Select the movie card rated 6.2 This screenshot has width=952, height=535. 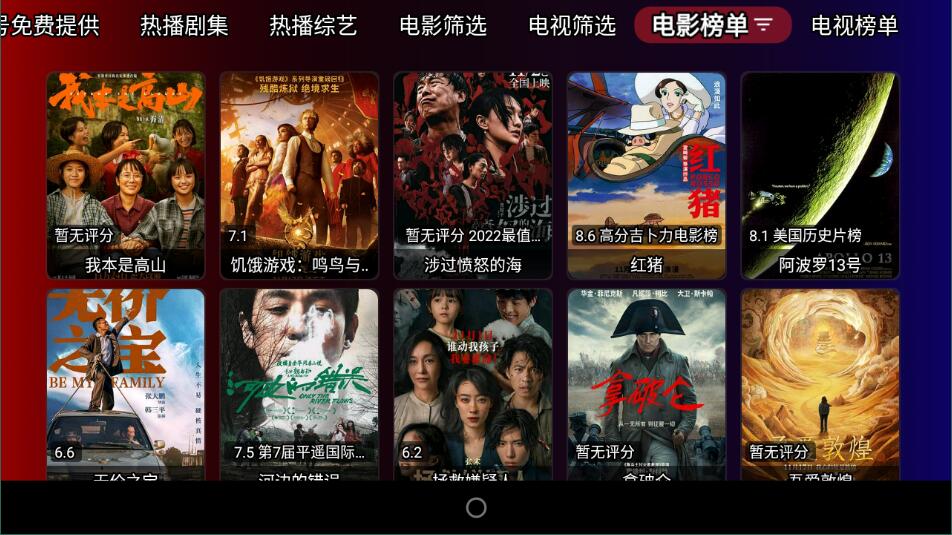[x=473, y=385]
